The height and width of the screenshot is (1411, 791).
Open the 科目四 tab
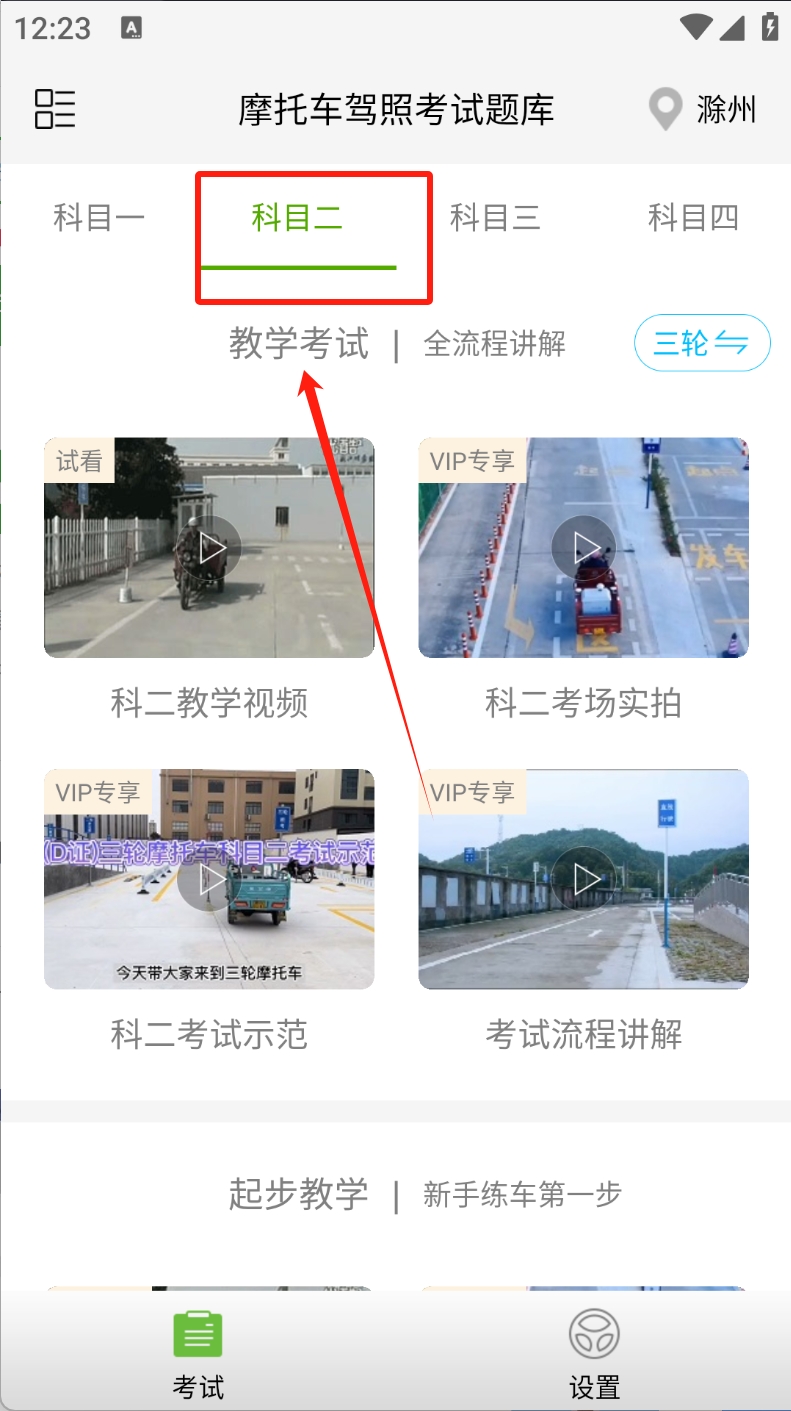pos(693,217)
